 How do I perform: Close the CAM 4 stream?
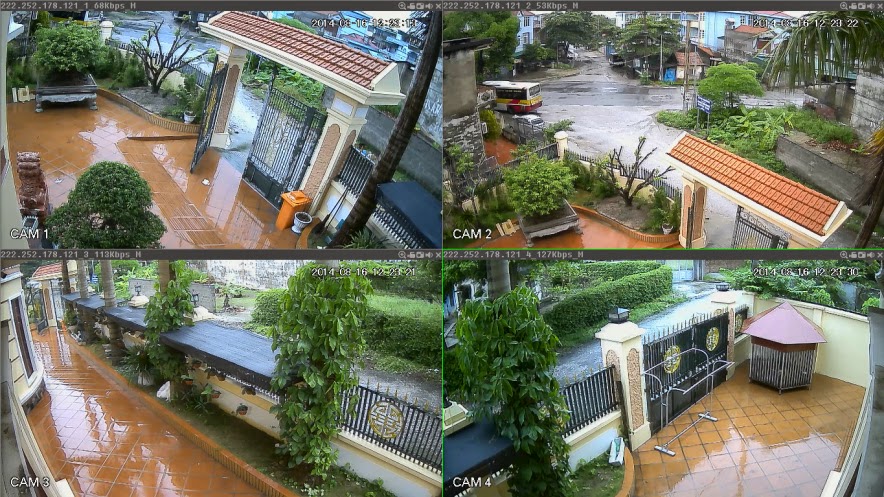click(x=880, y=255)
